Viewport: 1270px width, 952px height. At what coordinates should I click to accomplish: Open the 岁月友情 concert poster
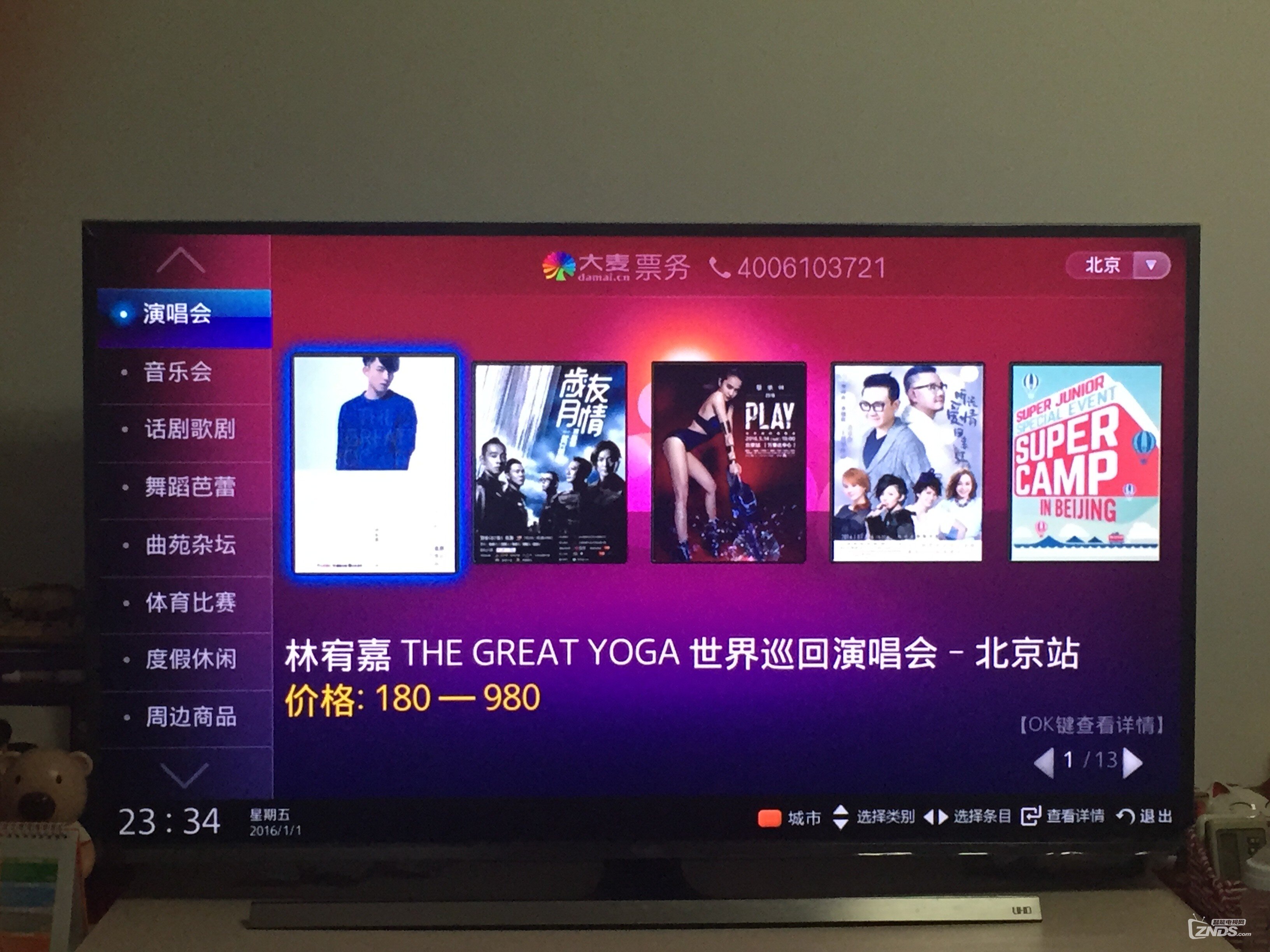tap(549, 462)
